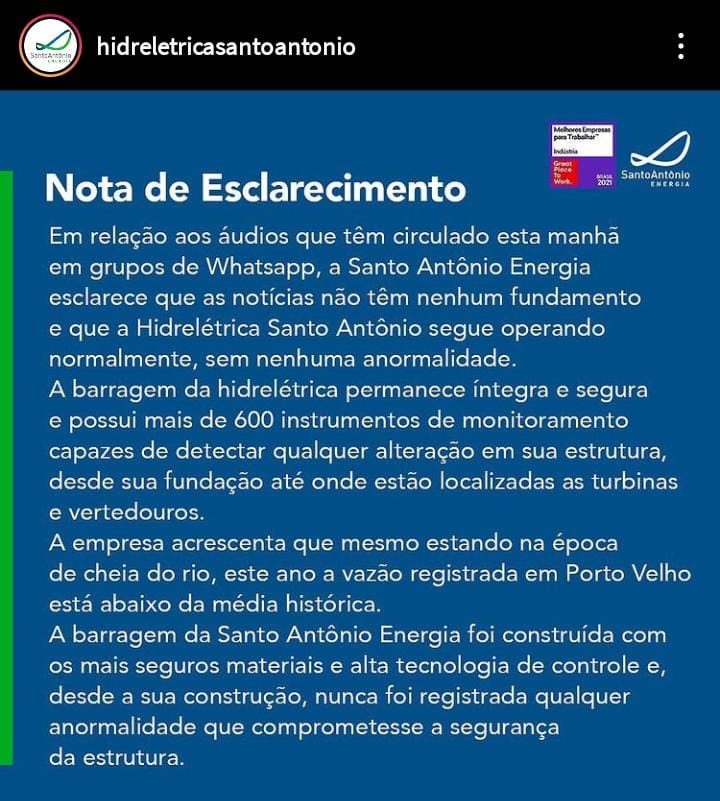Tap the Nota de Esclarecimento post image
The height and width of the screenshot is (801, 720).
[x=360, y=450]
